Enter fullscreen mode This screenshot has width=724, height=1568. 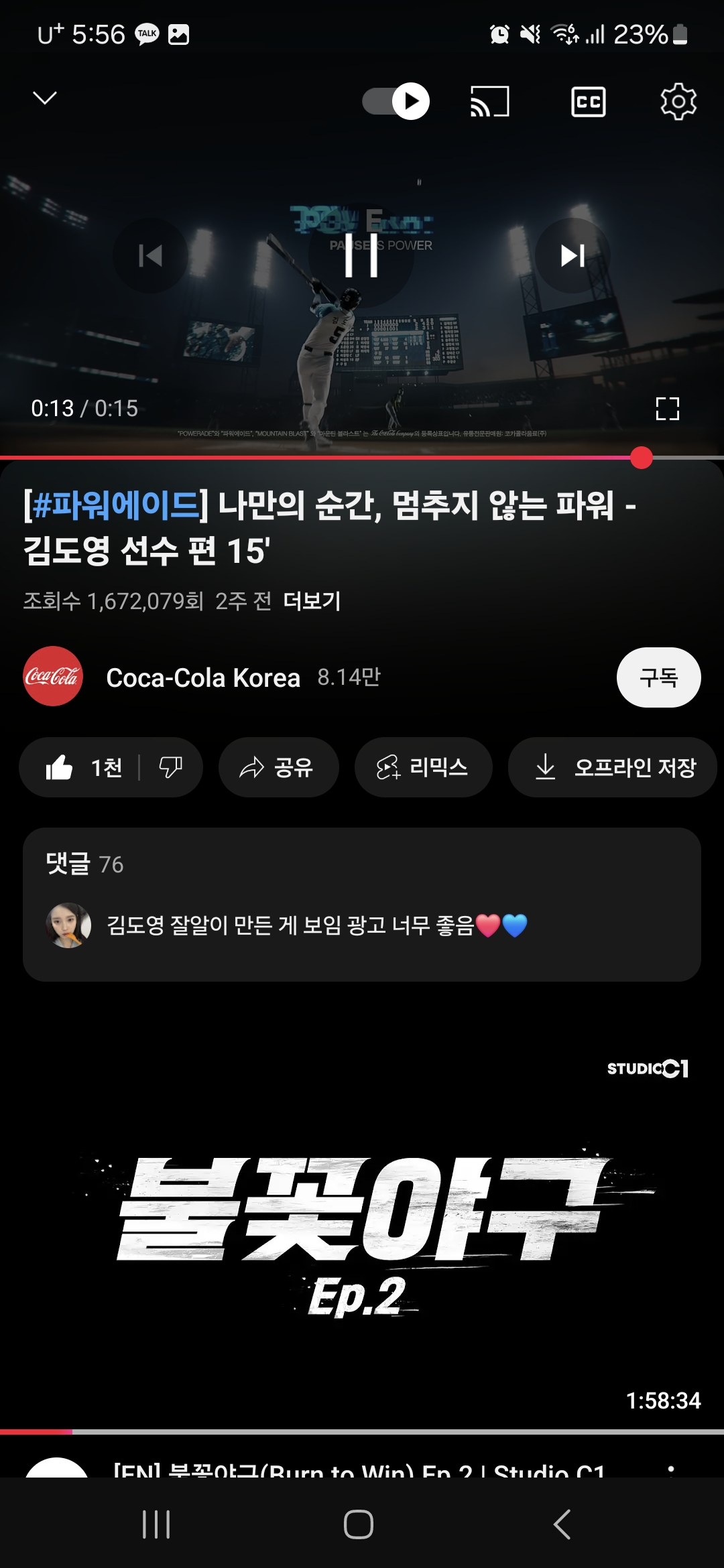pos(667,409)
